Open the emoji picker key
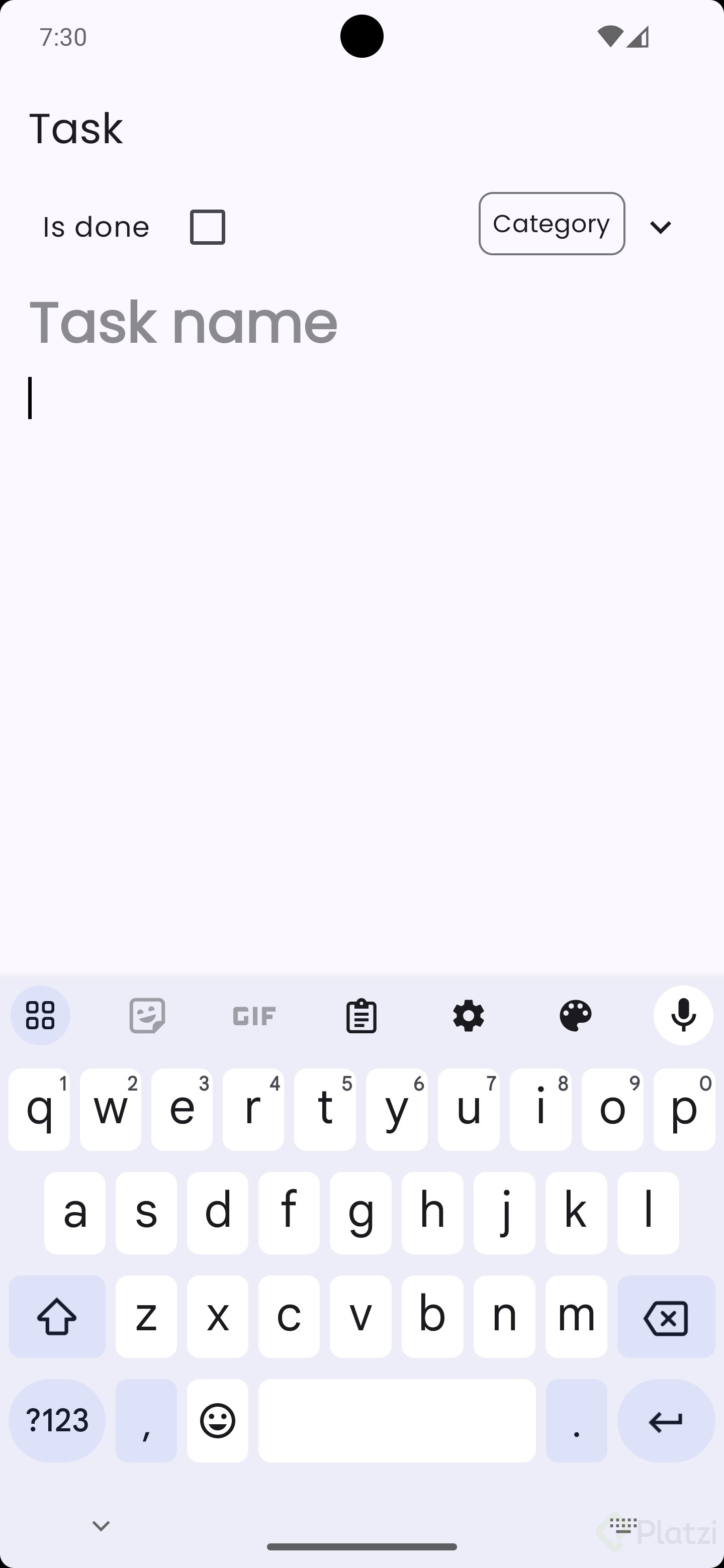 pyautogui.click(x=217, y=1420)
